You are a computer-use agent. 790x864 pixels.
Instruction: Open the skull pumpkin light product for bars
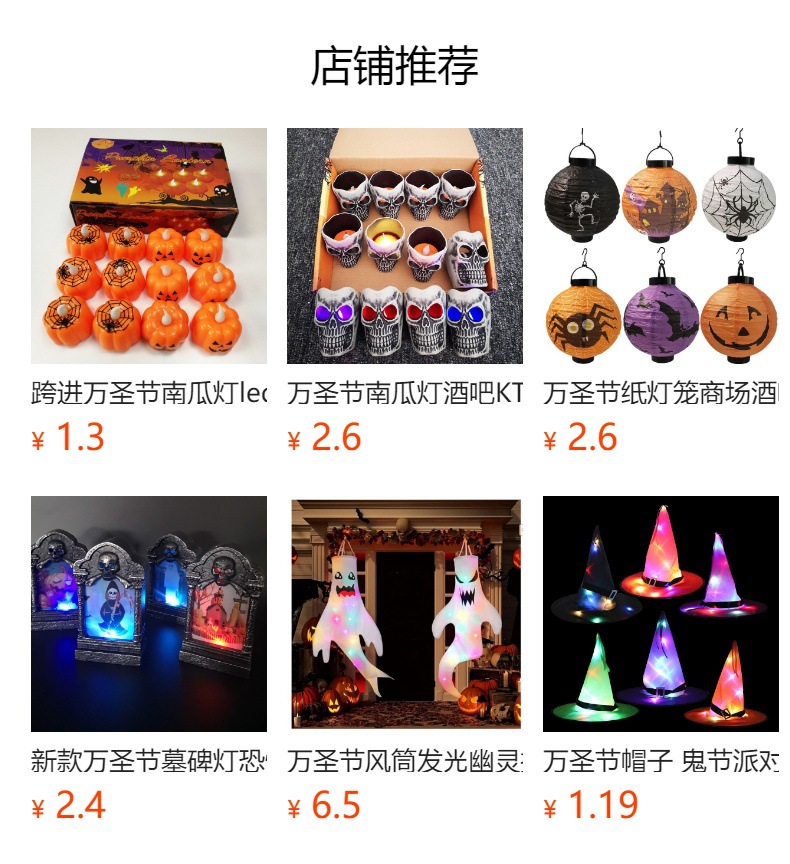(405, 246)
